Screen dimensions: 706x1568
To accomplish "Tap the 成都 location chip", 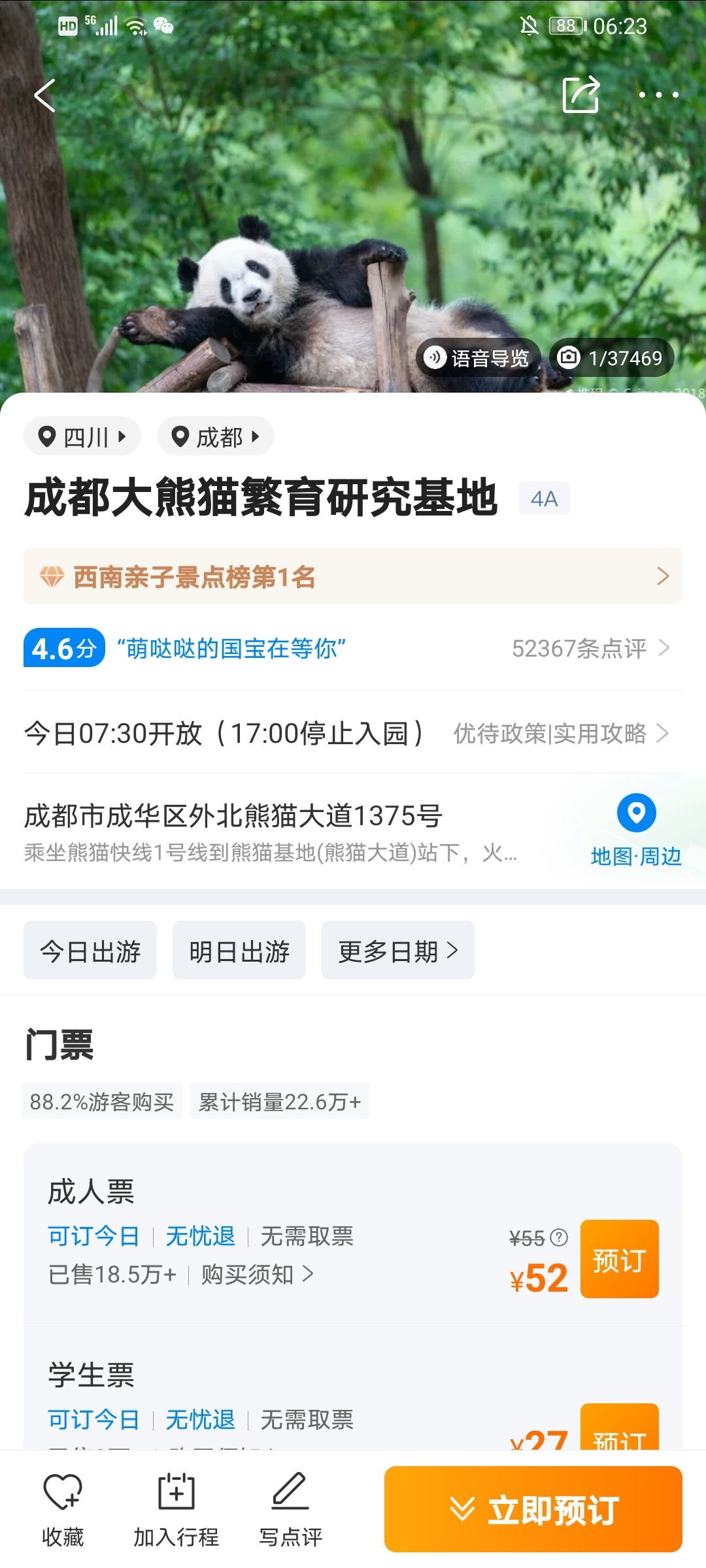I will (216, 436).
